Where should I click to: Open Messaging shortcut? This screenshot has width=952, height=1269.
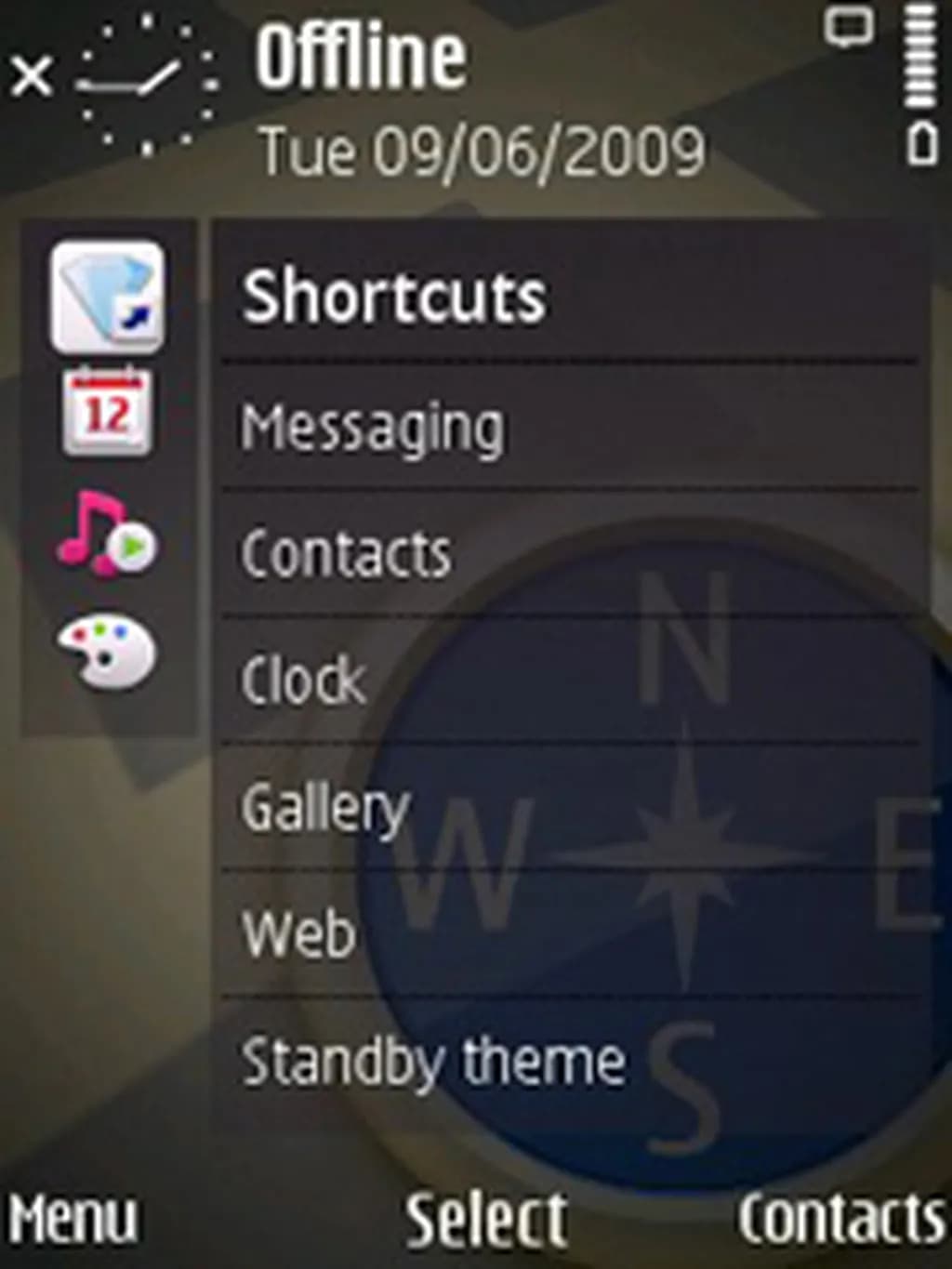[372, 429]
